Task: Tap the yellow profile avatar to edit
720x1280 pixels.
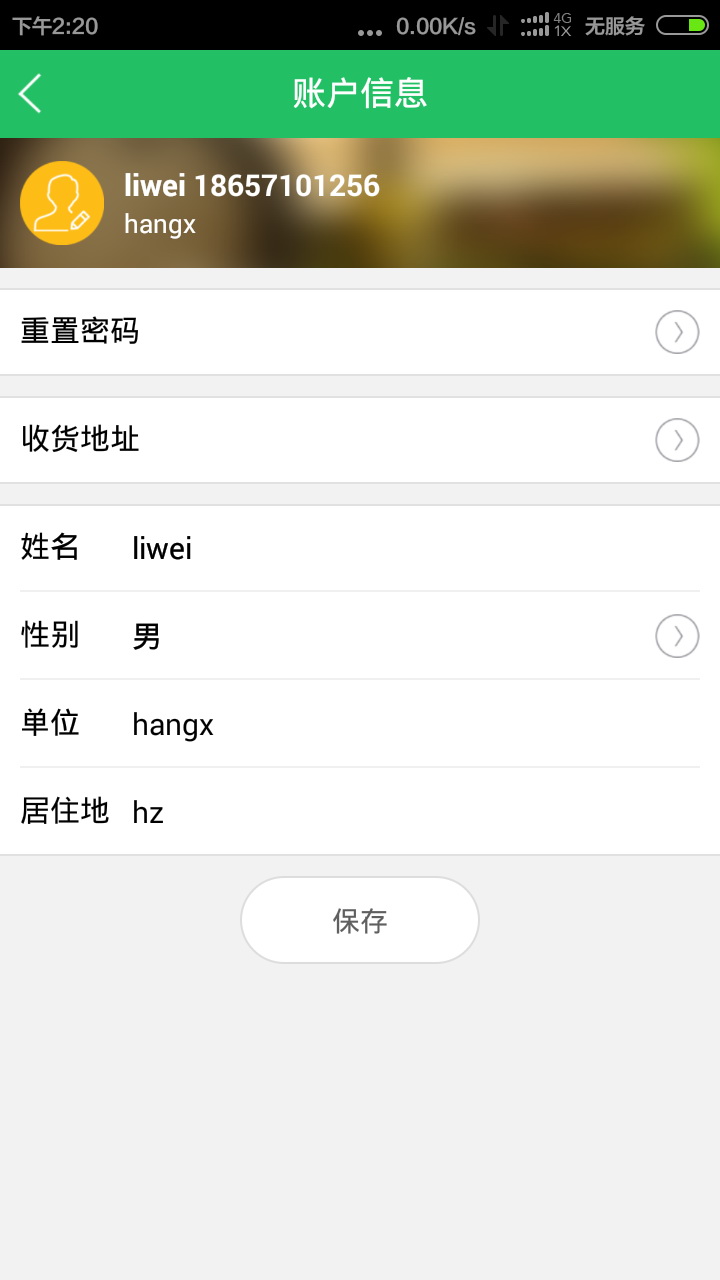Action: [x=62, y=203]
